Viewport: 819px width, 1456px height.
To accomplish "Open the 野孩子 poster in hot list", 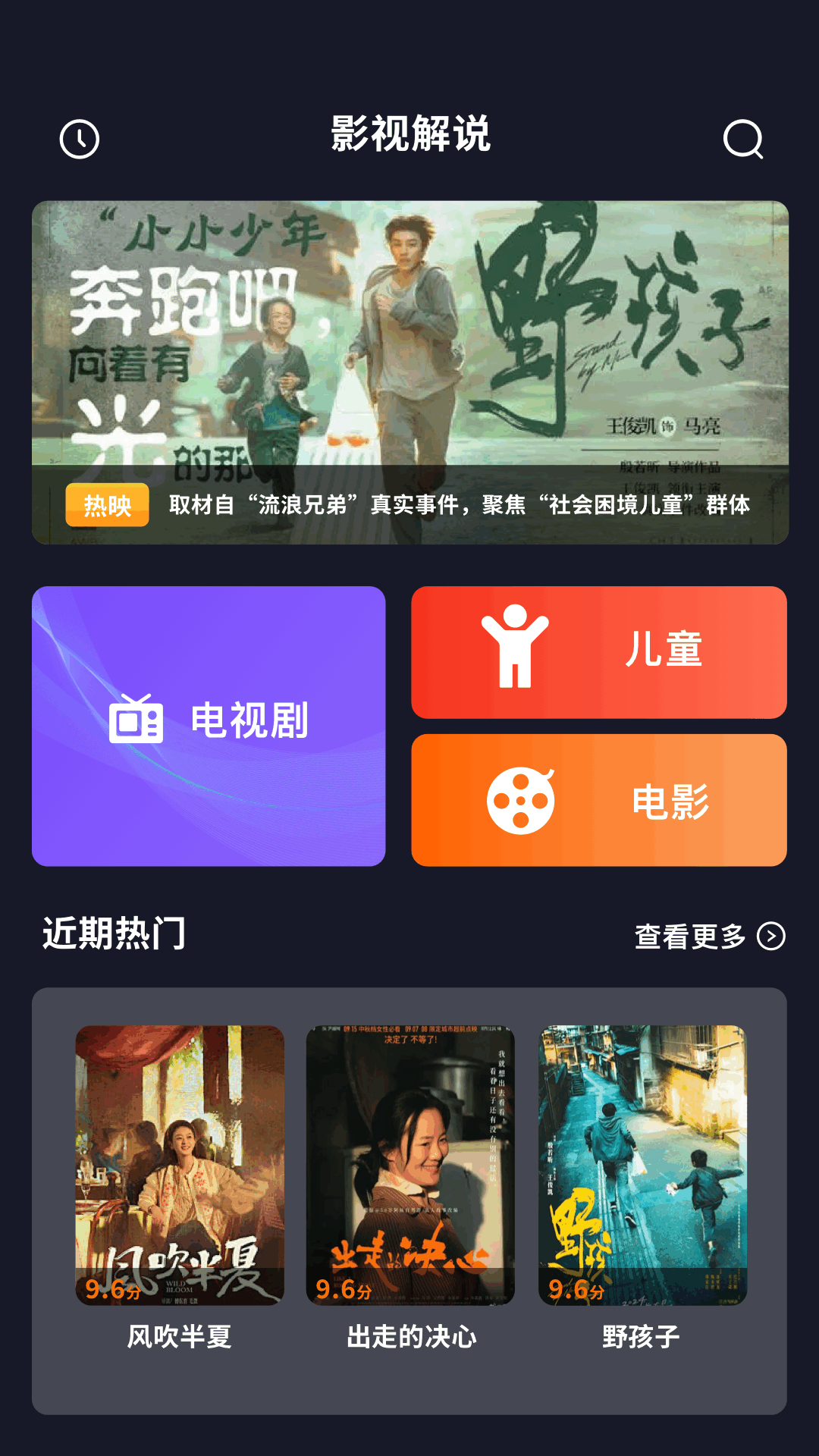I will pyautogui.click(x=642, y=1162).
